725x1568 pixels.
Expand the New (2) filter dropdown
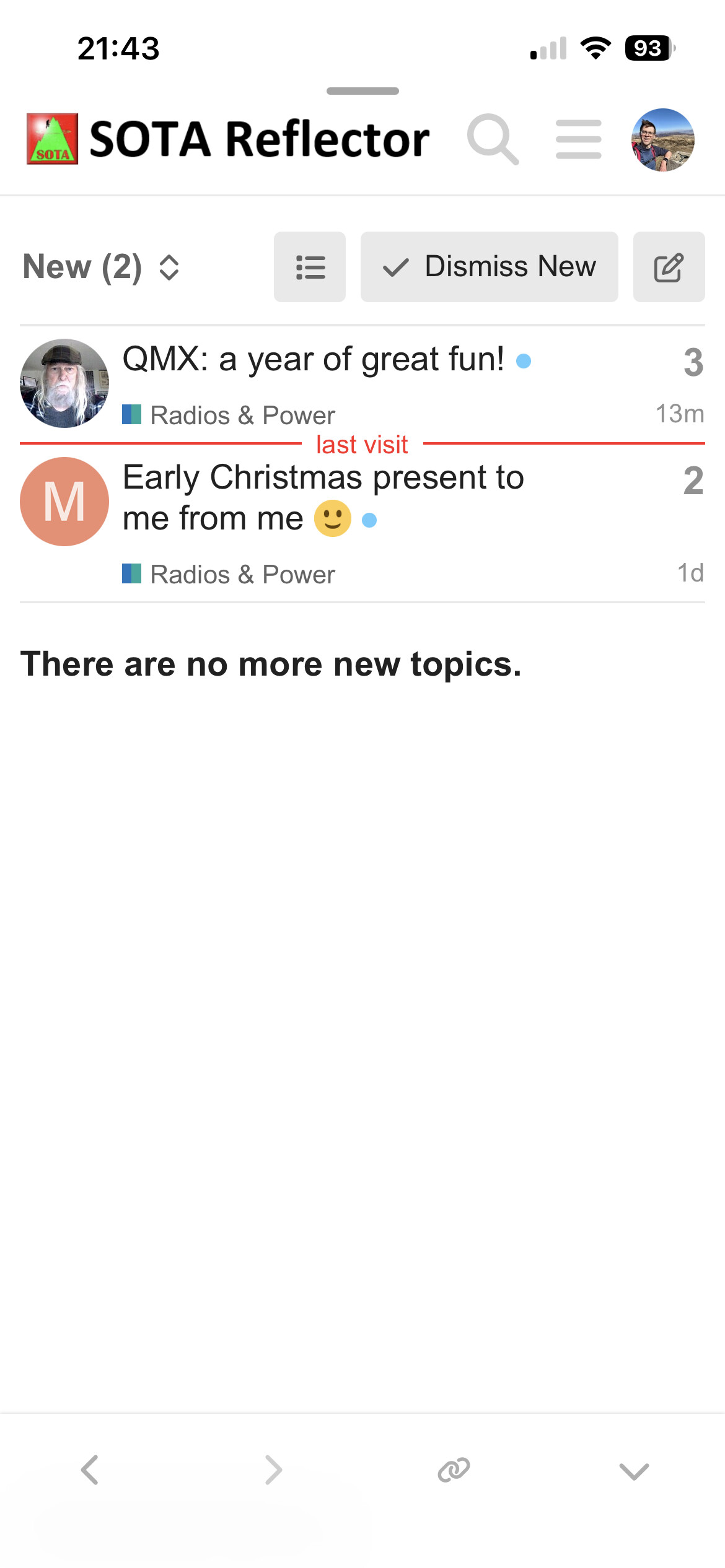pyautogui.click(x=102, y=268)
